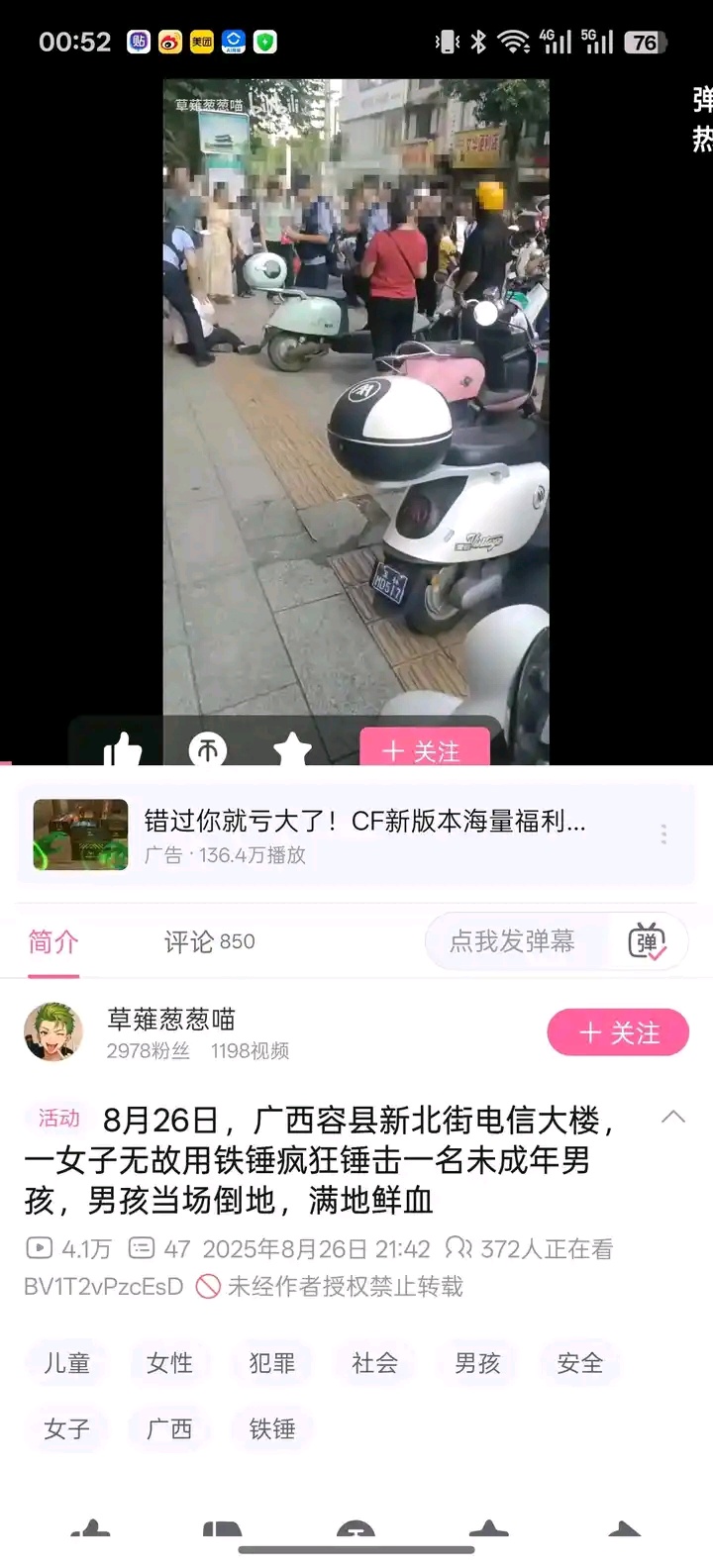Tap 点我发弹幕 input box
Viewport: 713px width, 1568px height.
pos(512,941)
